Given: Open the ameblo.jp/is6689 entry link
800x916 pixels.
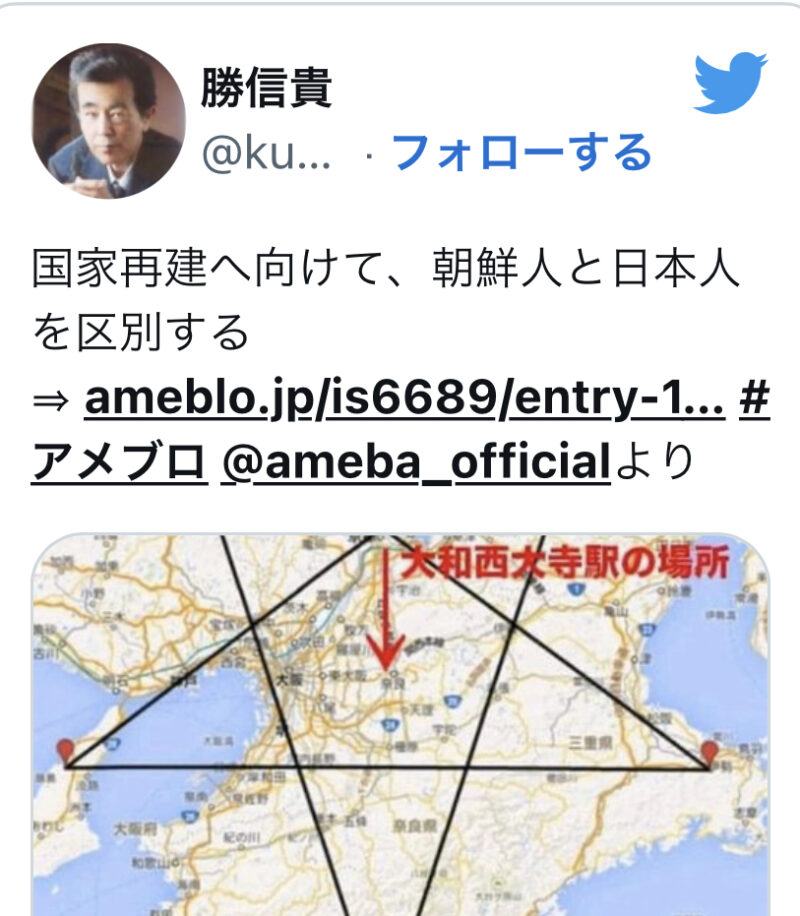Looking at the screenshot, I should click(x=405, y=402).
